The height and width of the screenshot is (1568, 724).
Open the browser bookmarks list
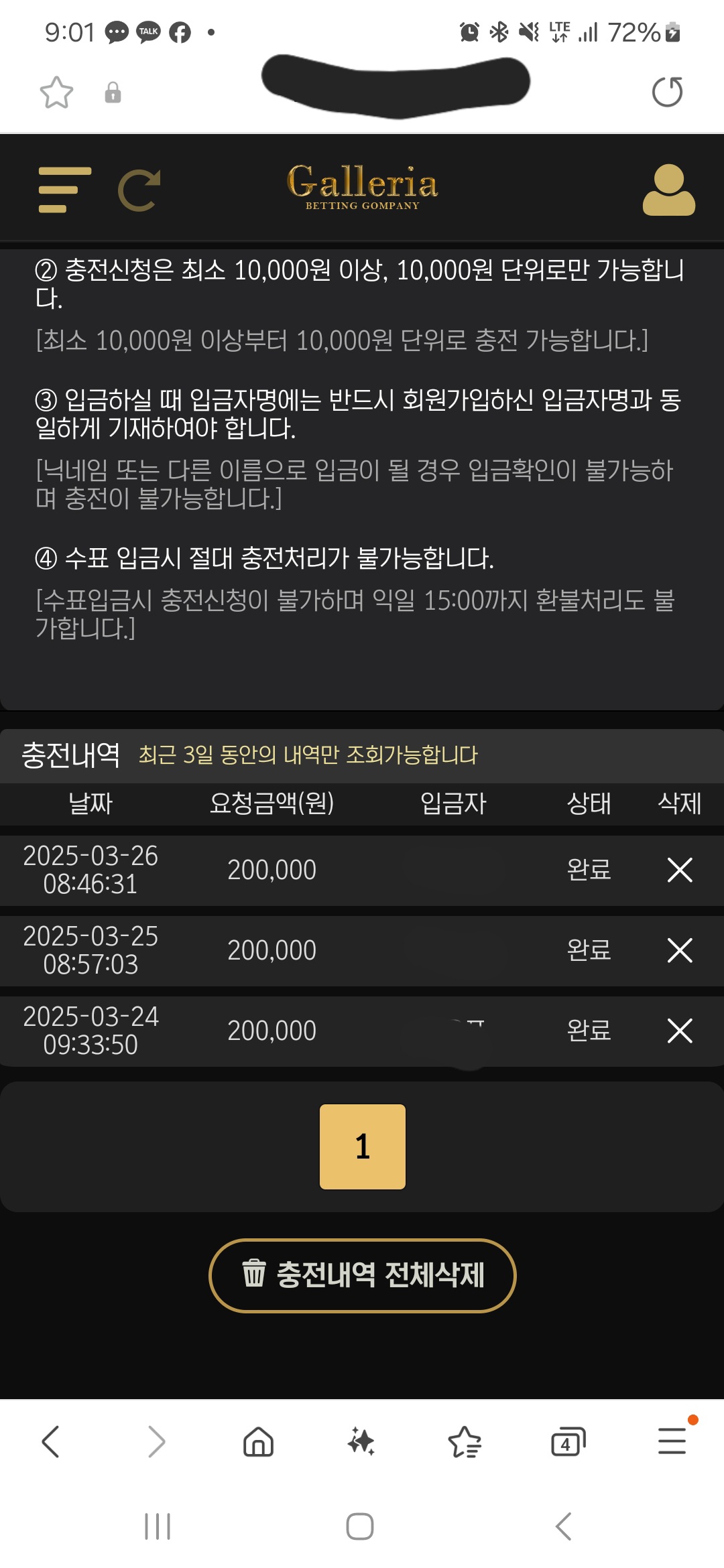(x=465, y=1441)
